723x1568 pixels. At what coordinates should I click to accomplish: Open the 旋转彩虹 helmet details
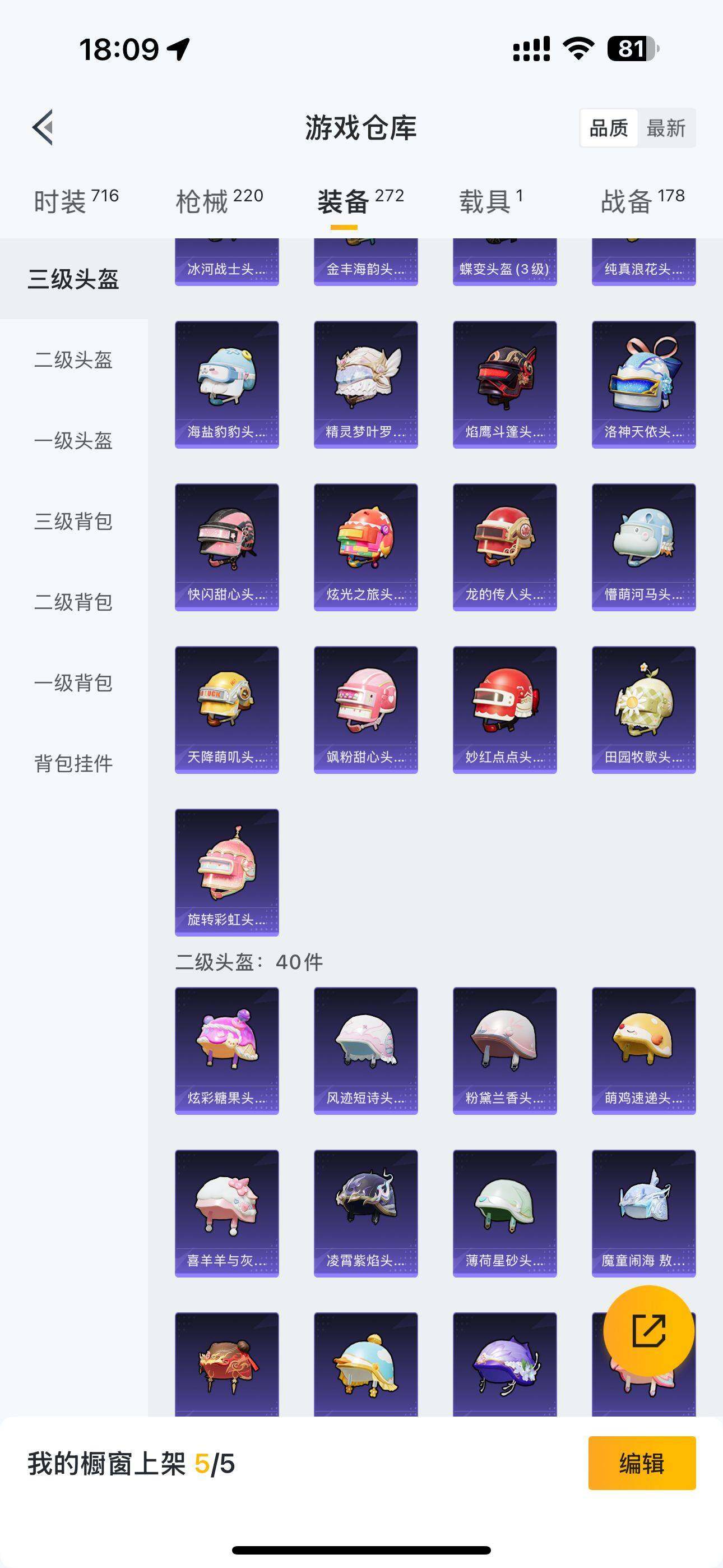click(226, 870)
